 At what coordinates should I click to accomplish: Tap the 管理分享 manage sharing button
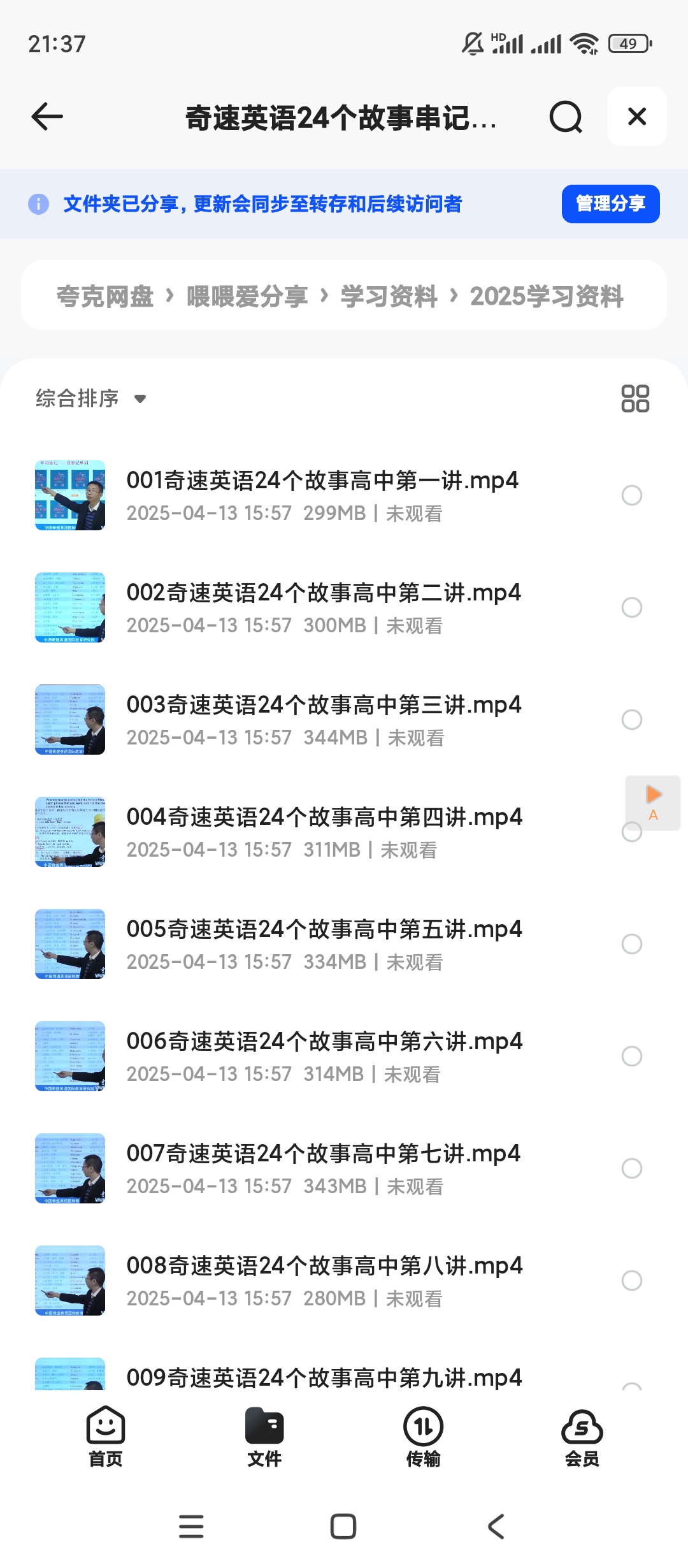tap(610, 204)
